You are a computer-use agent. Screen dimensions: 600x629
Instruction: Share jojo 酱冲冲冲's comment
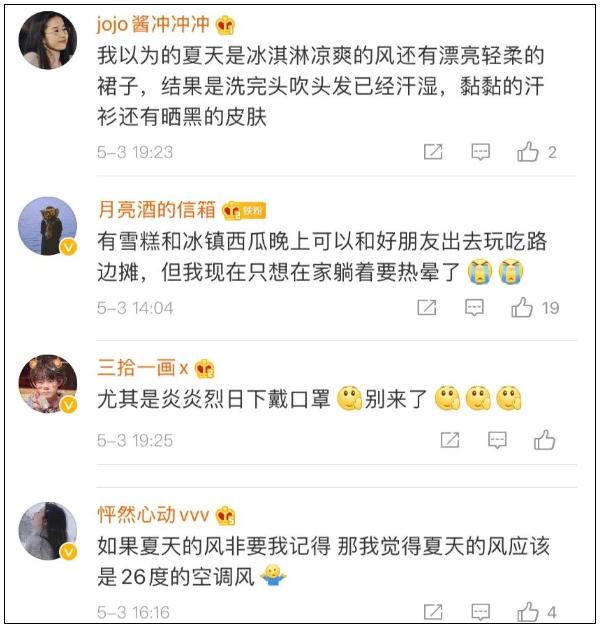[x=432, y=152]
